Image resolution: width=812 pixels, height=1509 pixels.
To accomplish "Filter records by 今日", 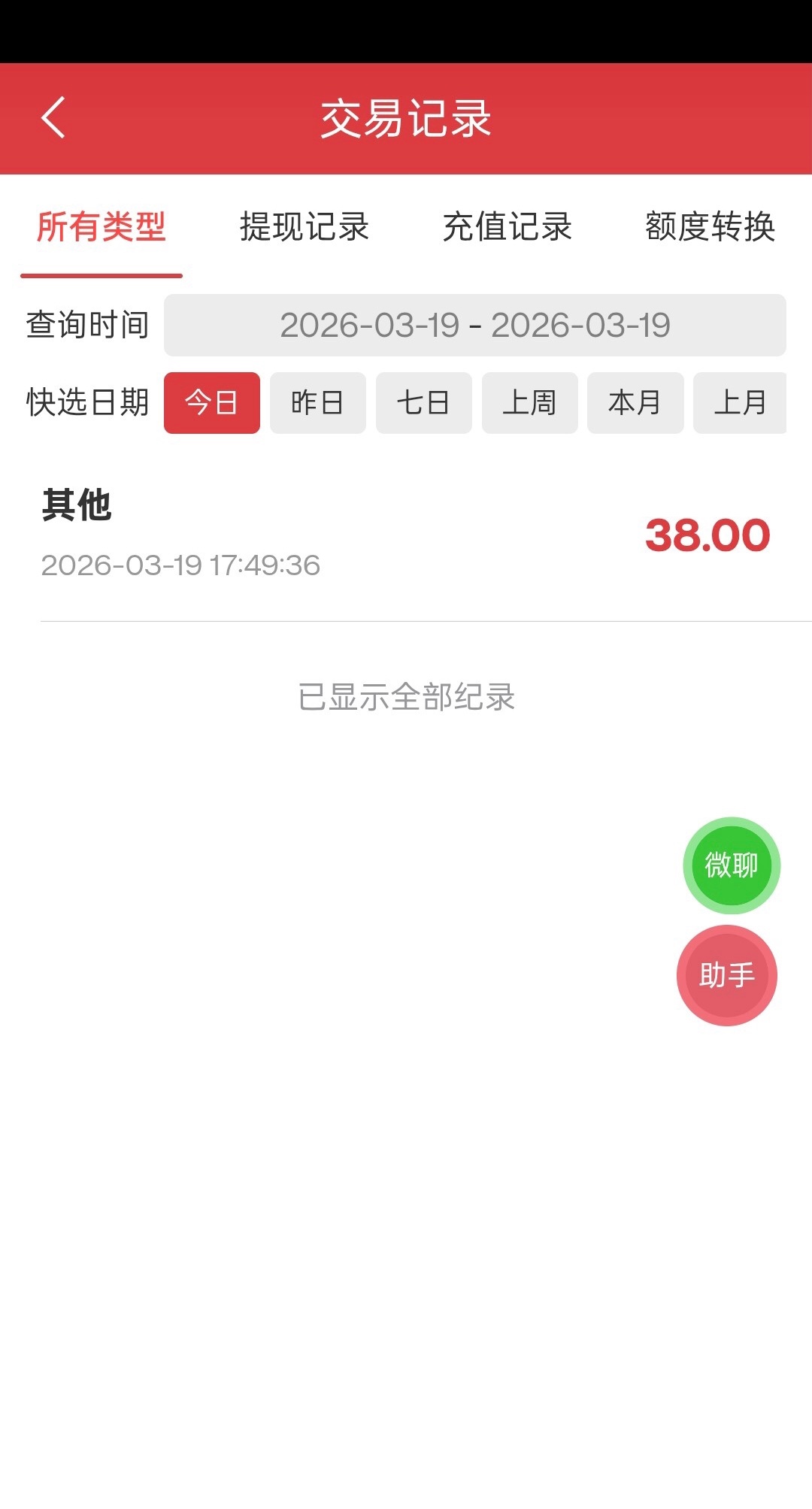I will pos(212,403).
